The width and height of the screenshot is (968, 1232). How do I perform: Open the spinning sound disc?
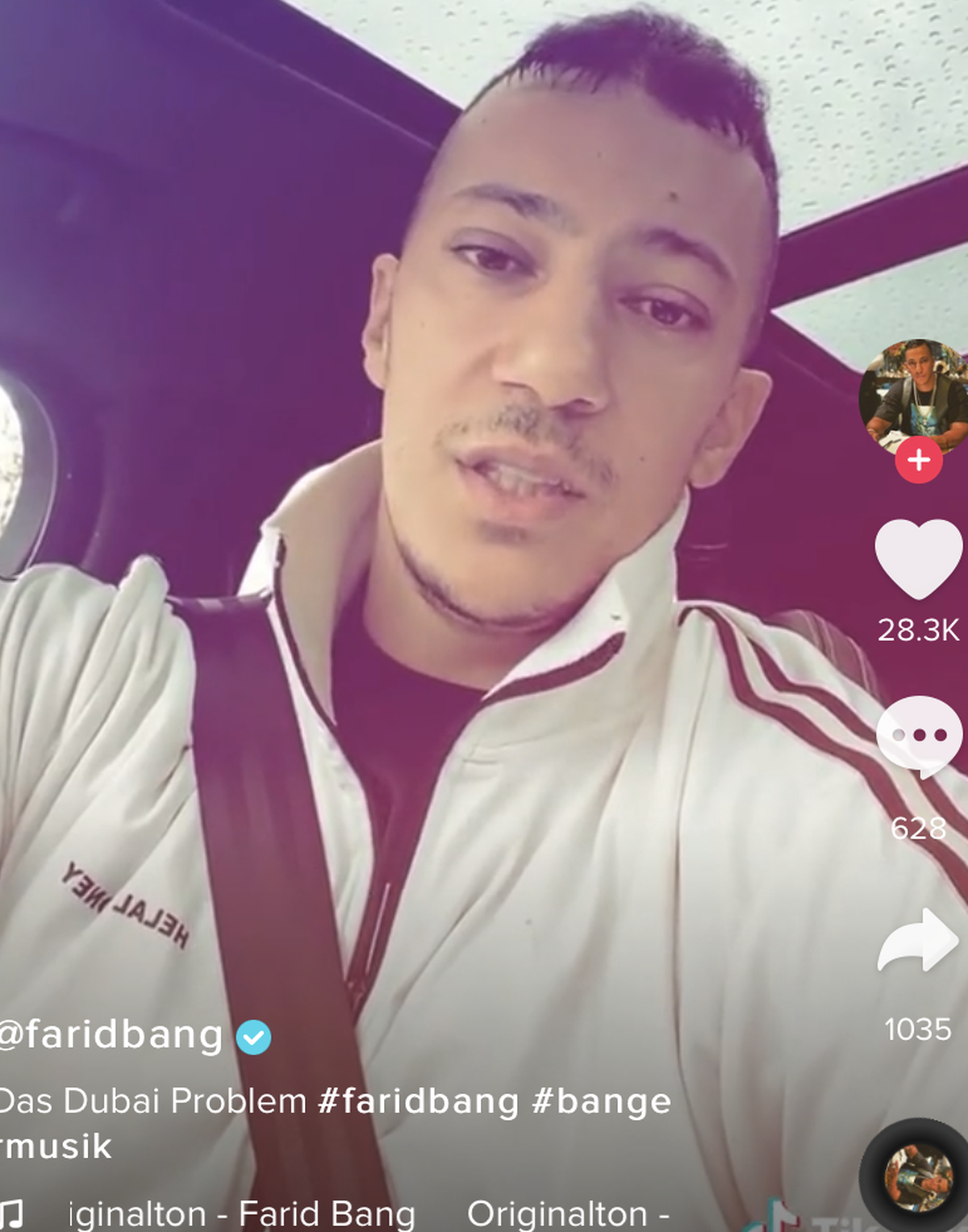click(x=918, y=1178)
